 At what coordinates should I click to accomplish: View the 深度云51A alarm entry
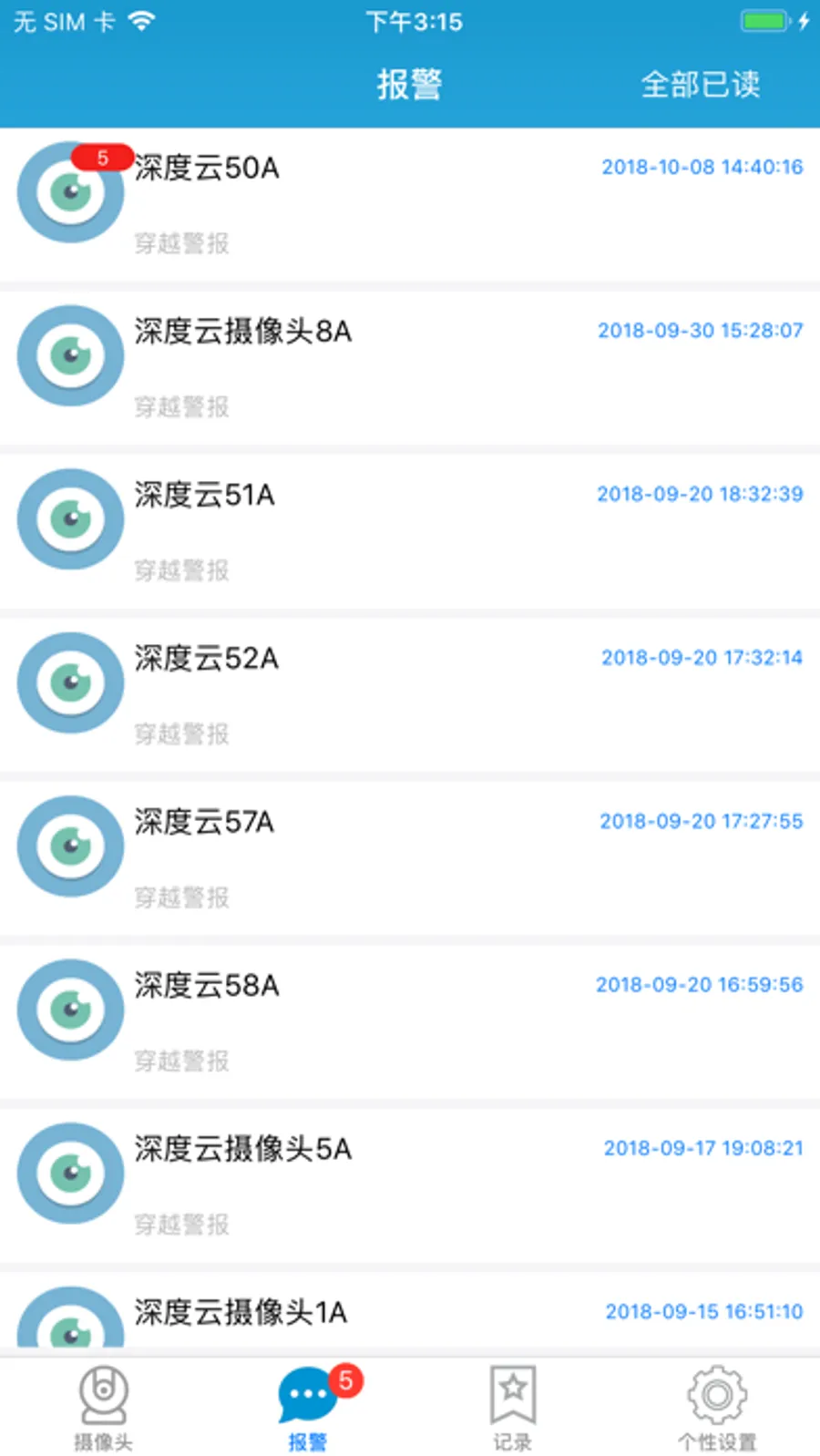[x=410, y=531]
